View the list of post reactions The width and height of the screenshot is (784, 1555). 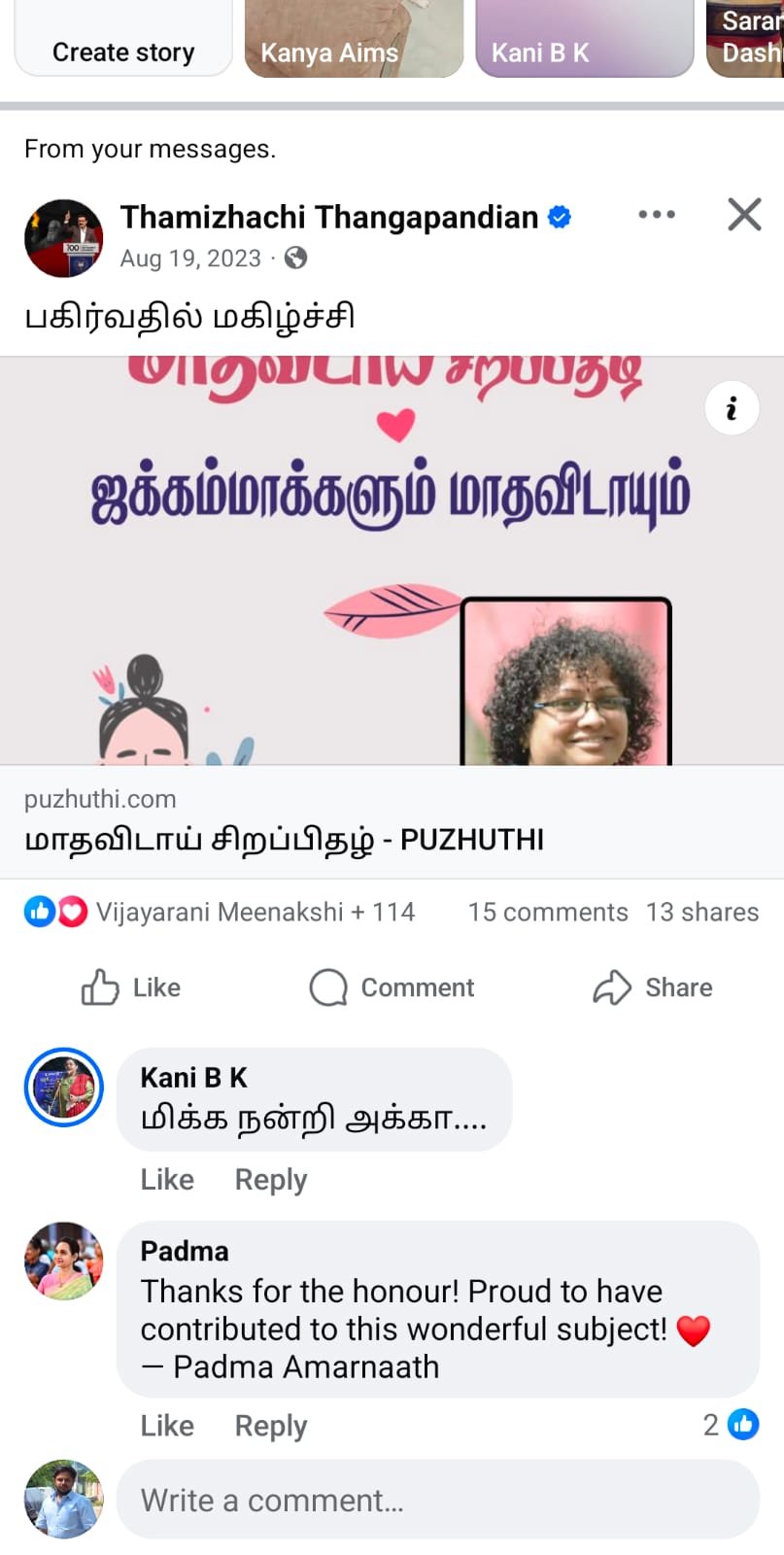pyautogui.click(x=219, y=912)
